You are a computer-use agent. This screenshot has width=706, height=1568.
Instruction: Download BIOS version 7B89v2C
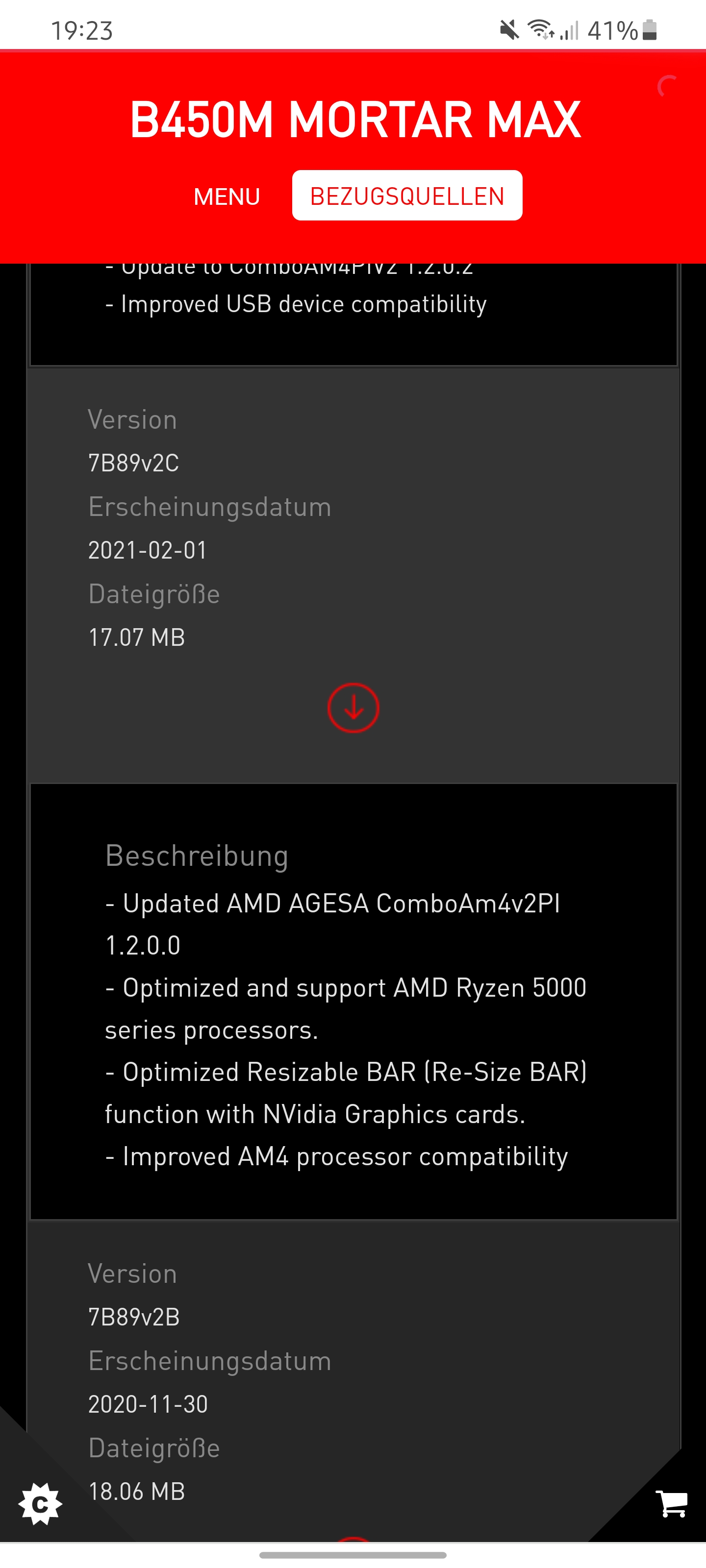coord(353,708)
